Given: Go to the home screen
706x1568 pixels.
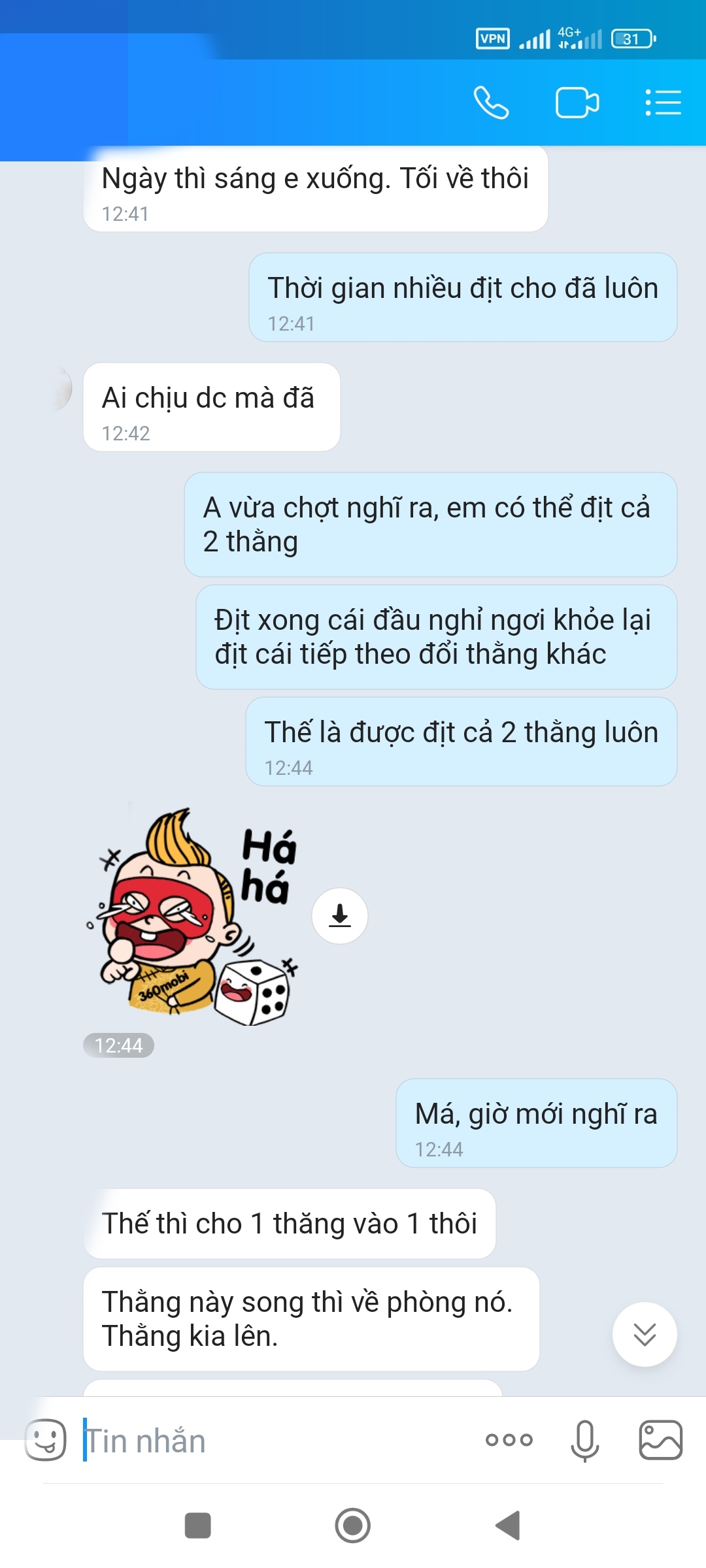Looking at the screenshot, I should click(x=353, y=1526).
